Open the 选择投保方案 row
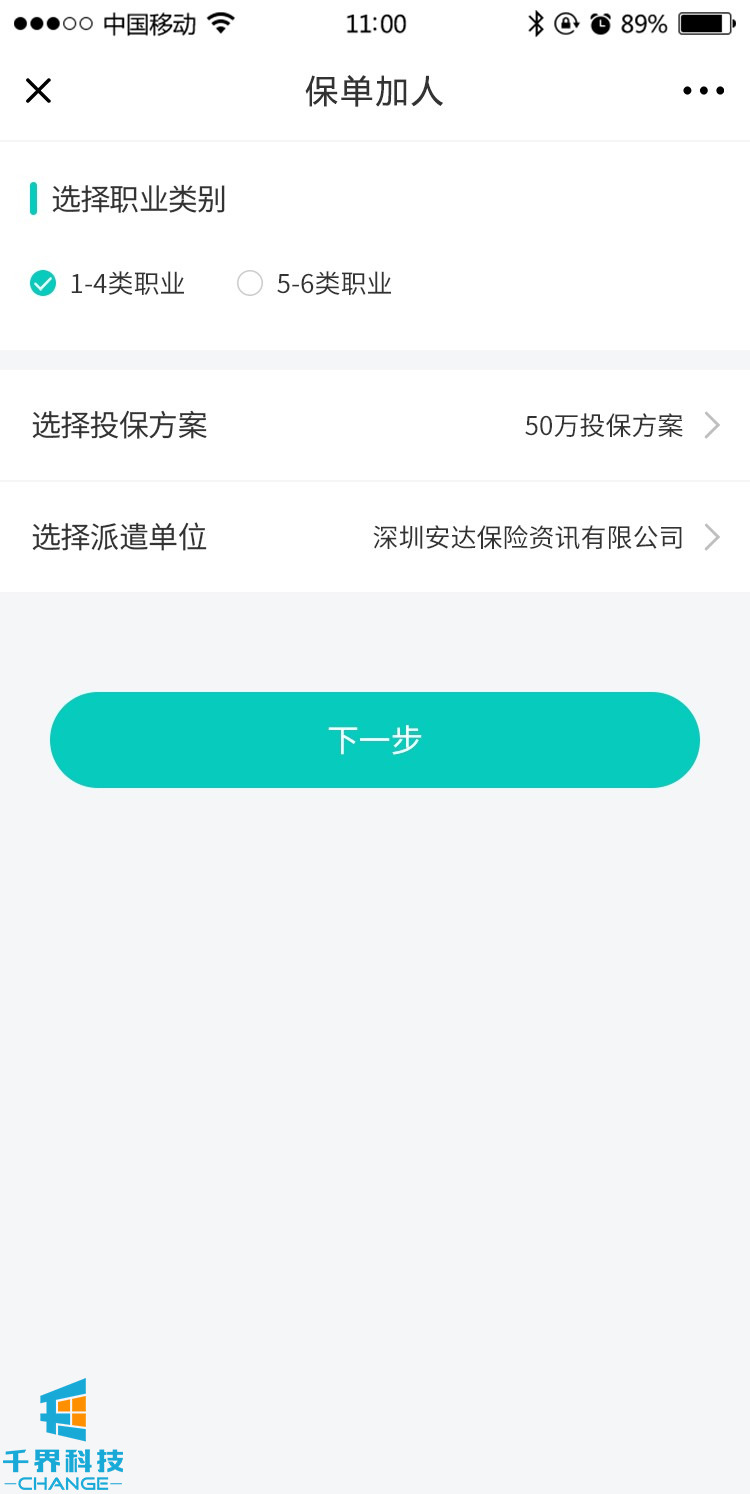The height and width of the screenshot is (1494, 750). coord(375,426)
